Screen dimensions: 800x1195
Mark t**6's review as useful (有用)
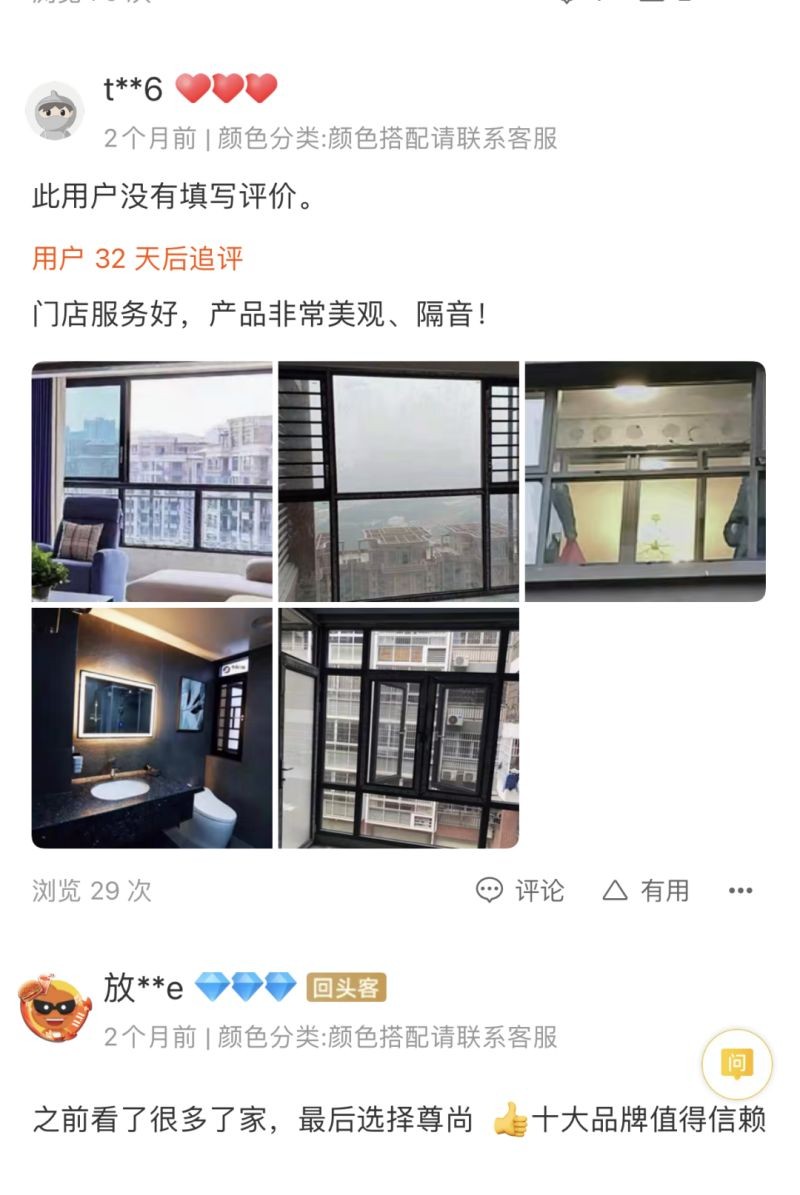(x=646, y=890)
